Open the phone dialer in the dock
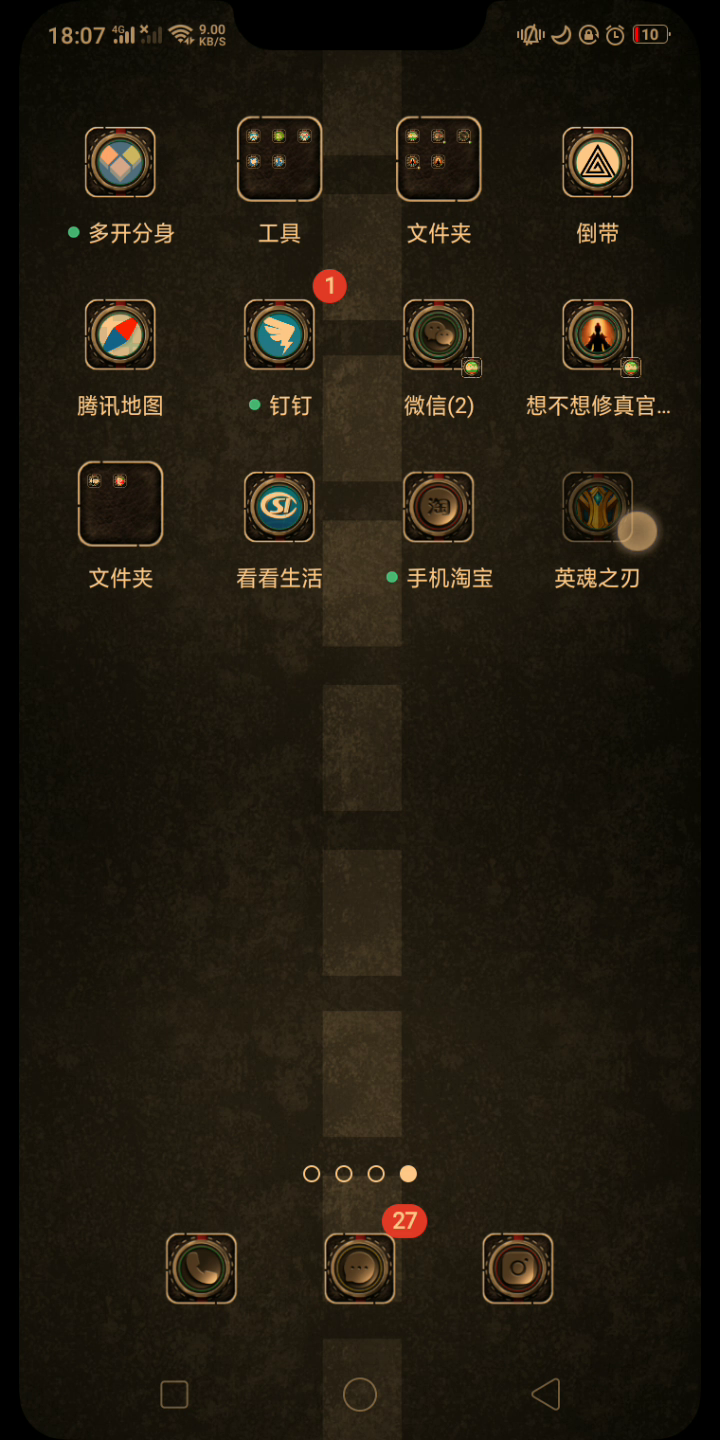 [x=201, y=1268]
